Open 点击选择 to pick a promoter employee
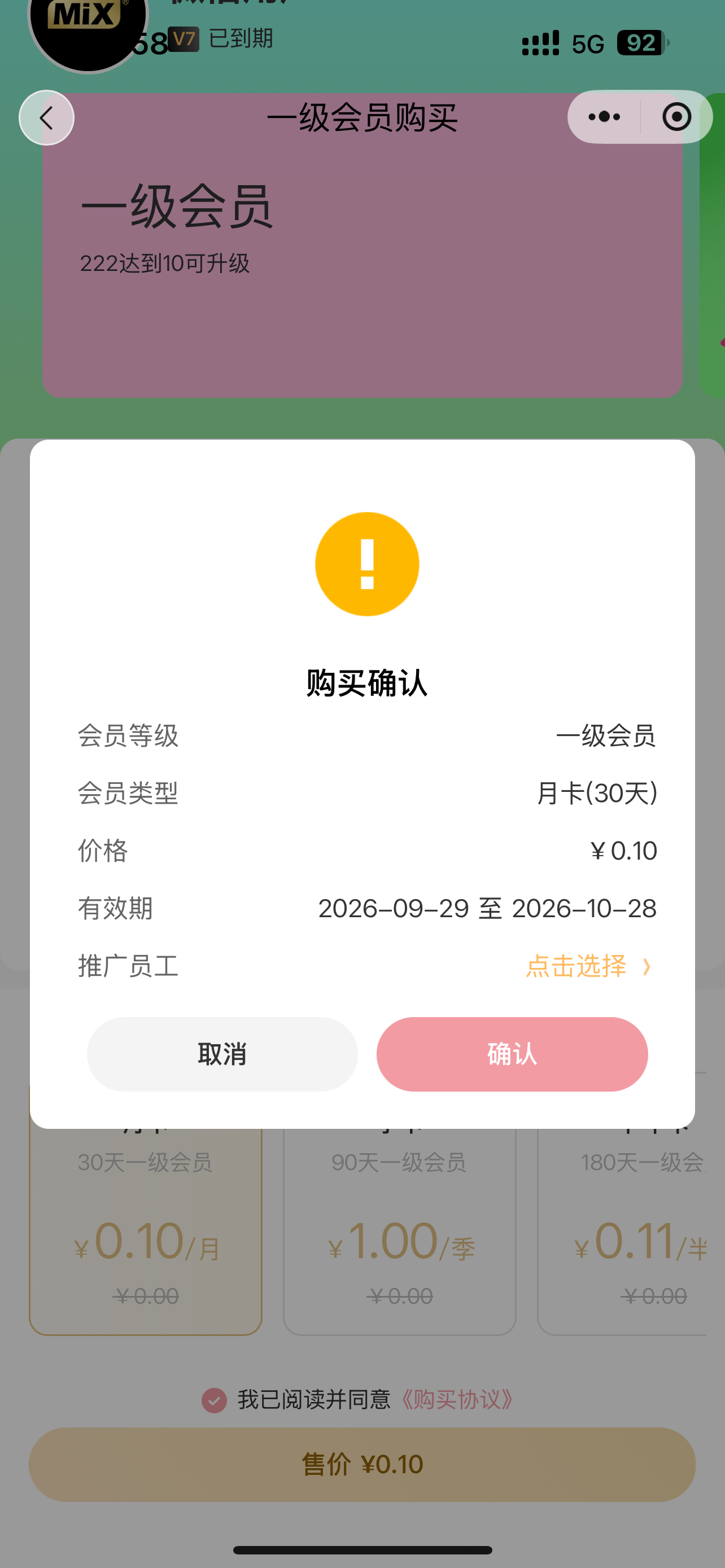 588,966
